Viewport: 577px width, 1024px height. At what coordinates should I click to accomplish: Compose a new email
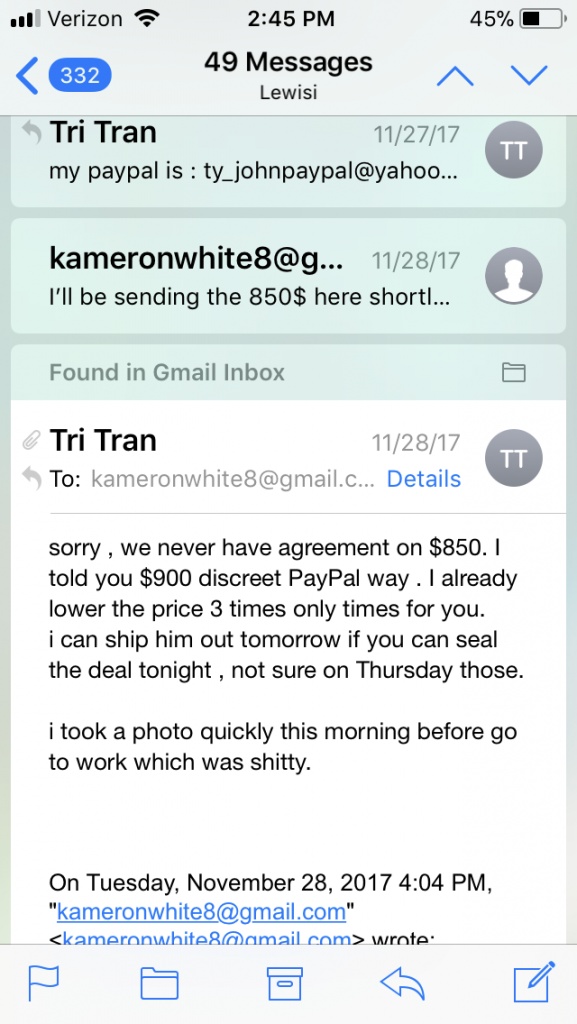[x=534, y=981]
